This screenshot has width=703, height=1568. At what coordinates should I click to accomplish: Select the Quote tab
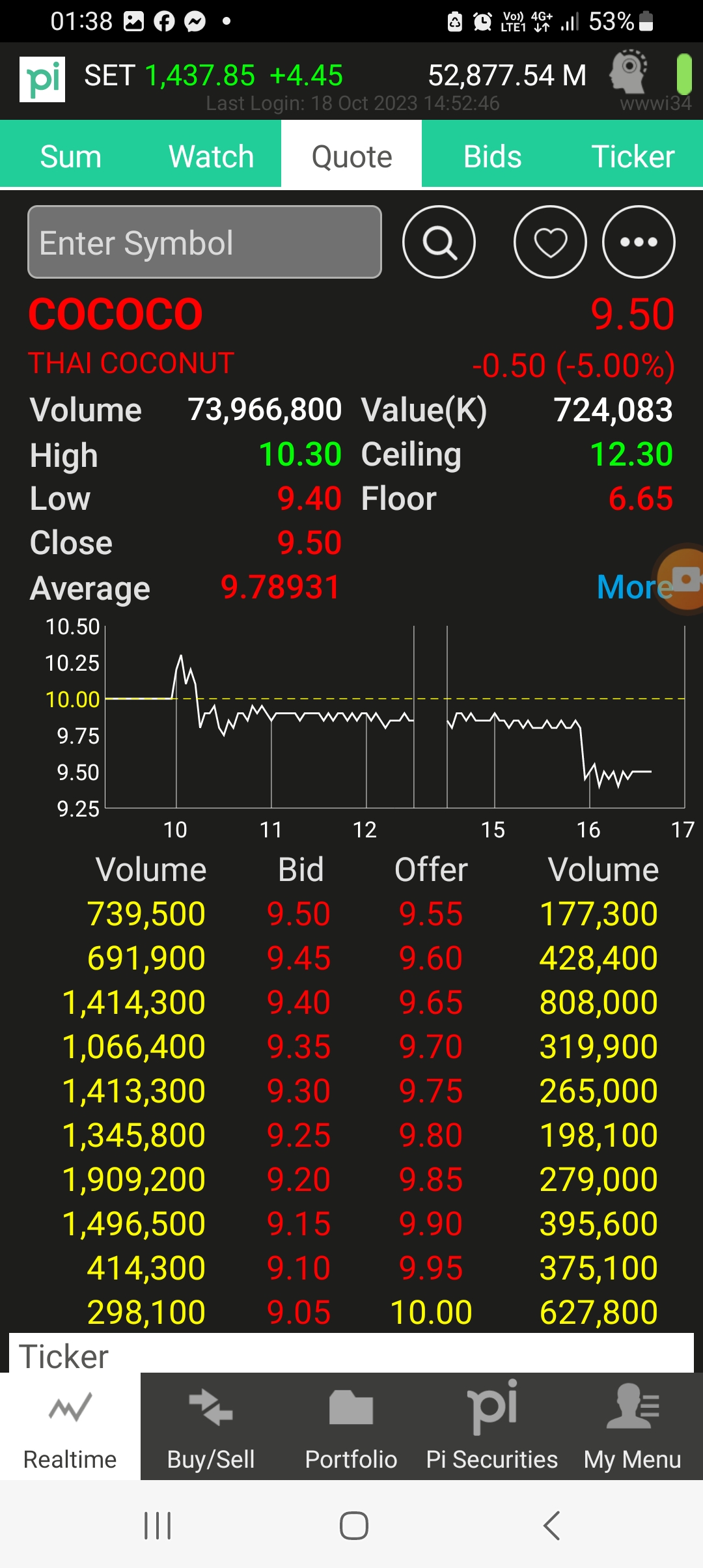[351, 156]
